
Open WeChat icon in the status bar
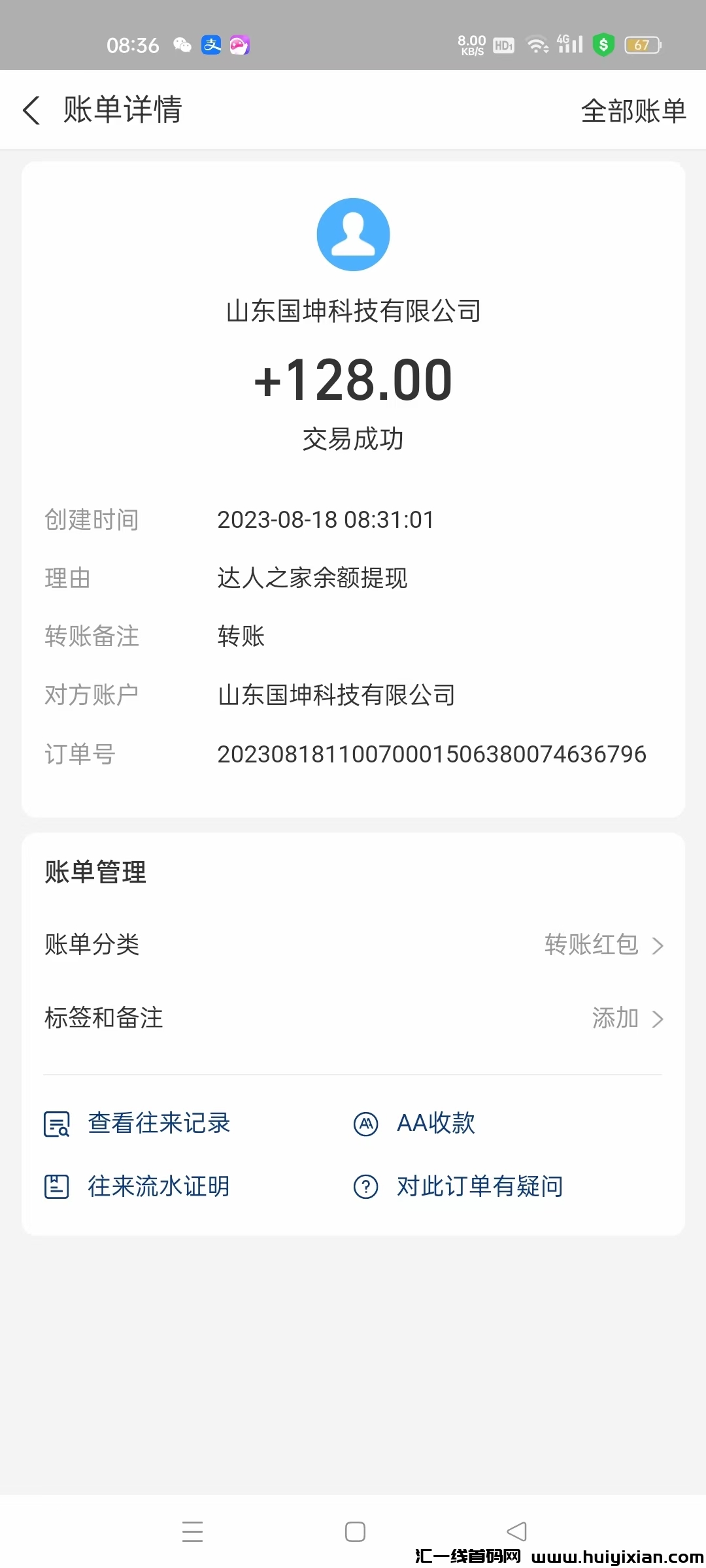point(182,44)
